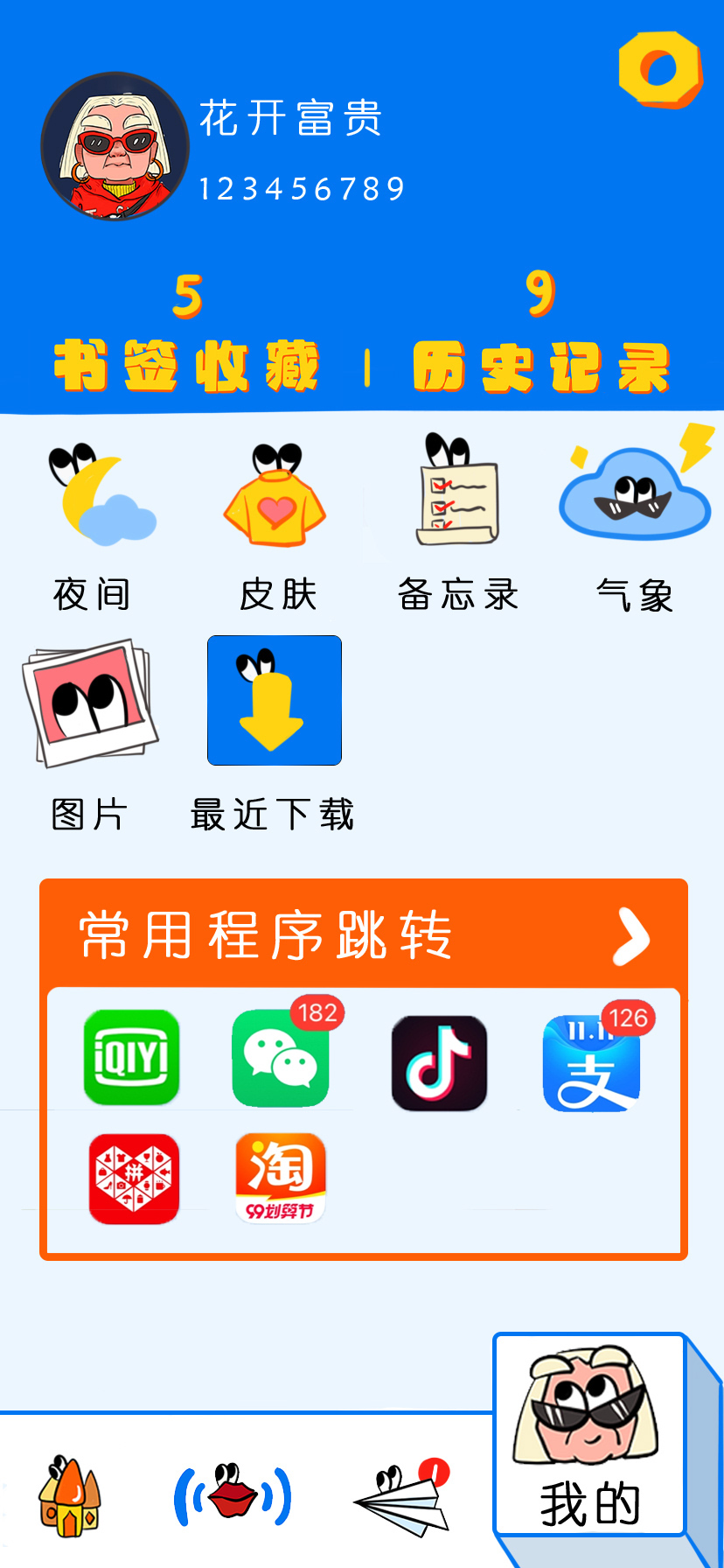Launch WeChat with 182 badge
This screenshot has height=1568, width=724.
point(281,1059)
